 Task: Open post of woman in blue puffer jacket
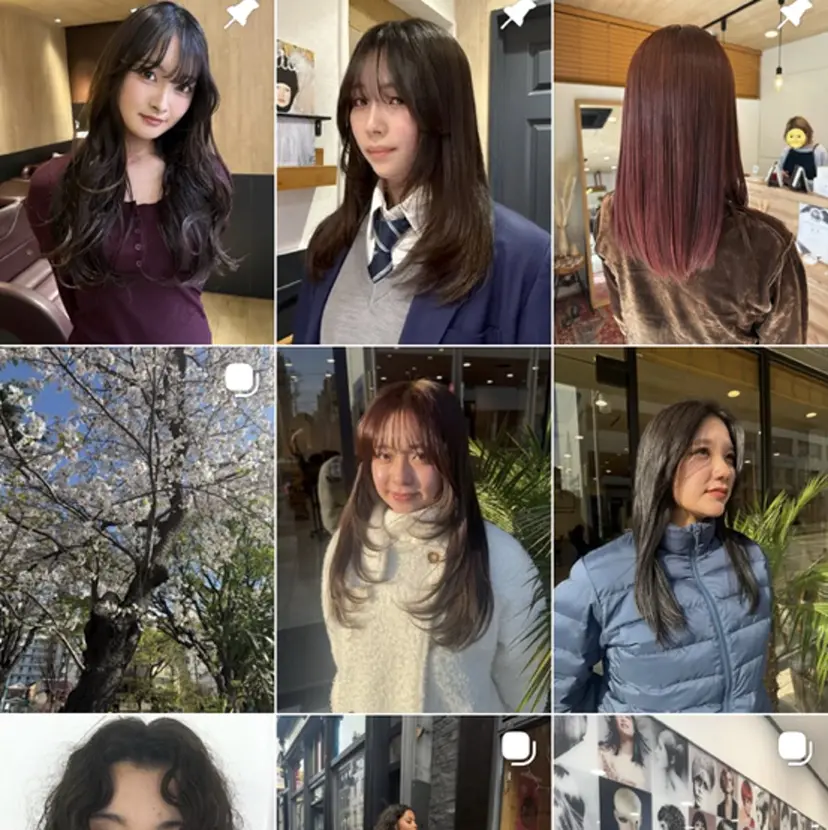(691, 529)
